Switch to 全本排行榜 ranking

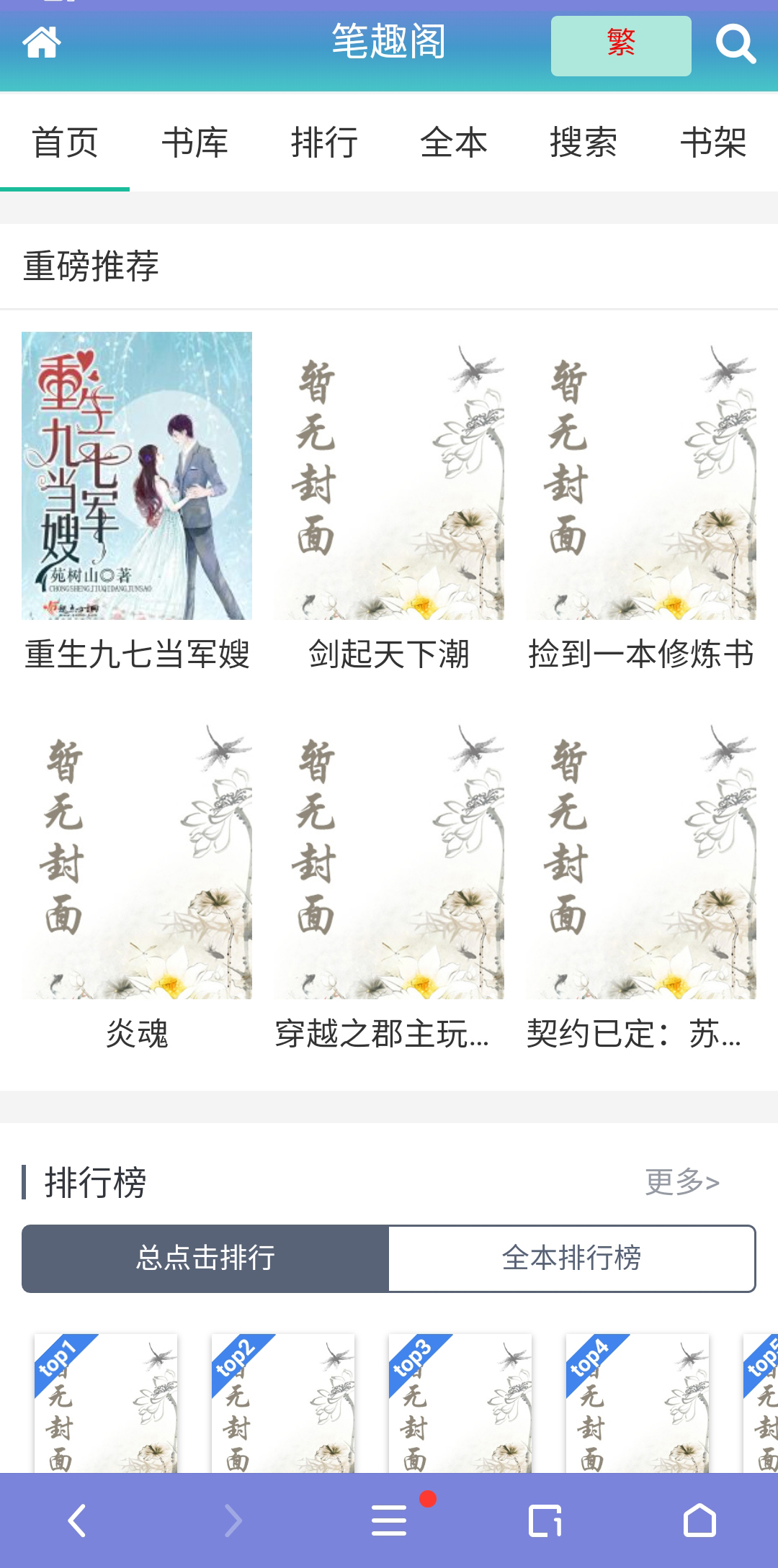572,1258
